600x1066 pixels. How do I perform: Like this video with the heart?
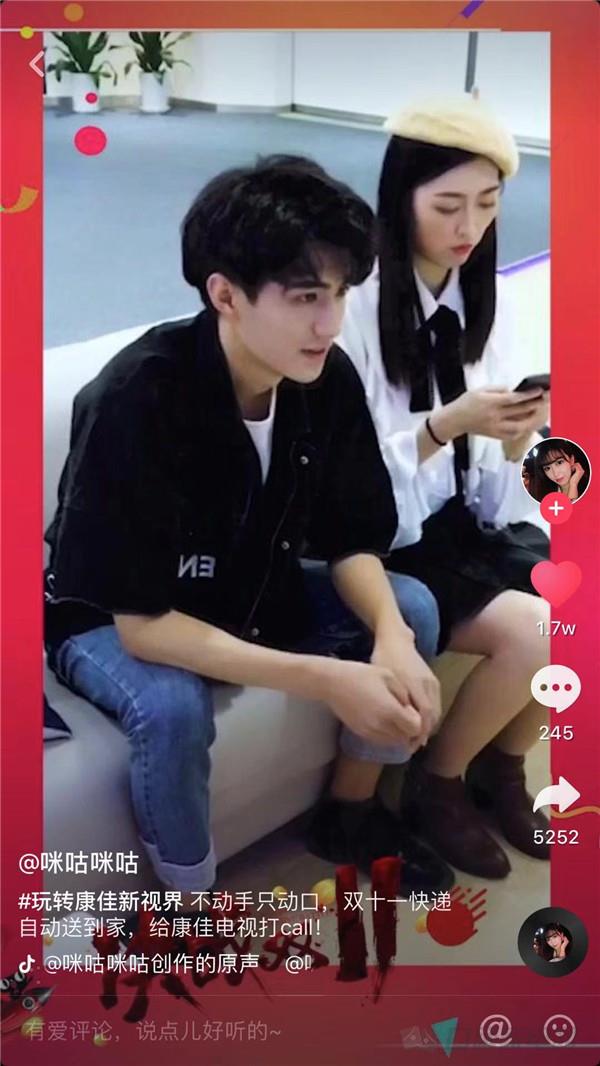(x=556, y=583)
